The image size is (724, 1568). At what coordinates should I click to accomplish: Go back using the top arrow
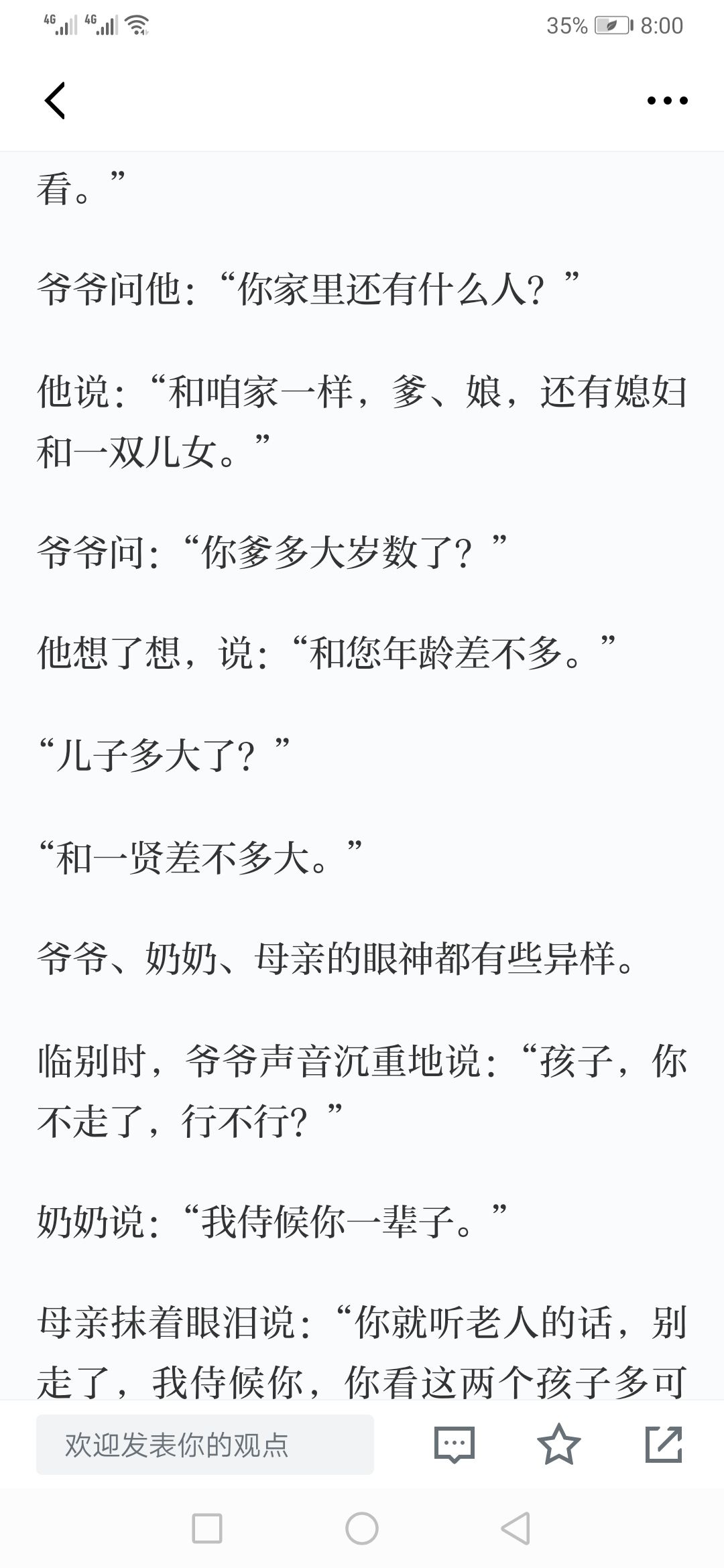pyautogui.click(x=55, y=101)
